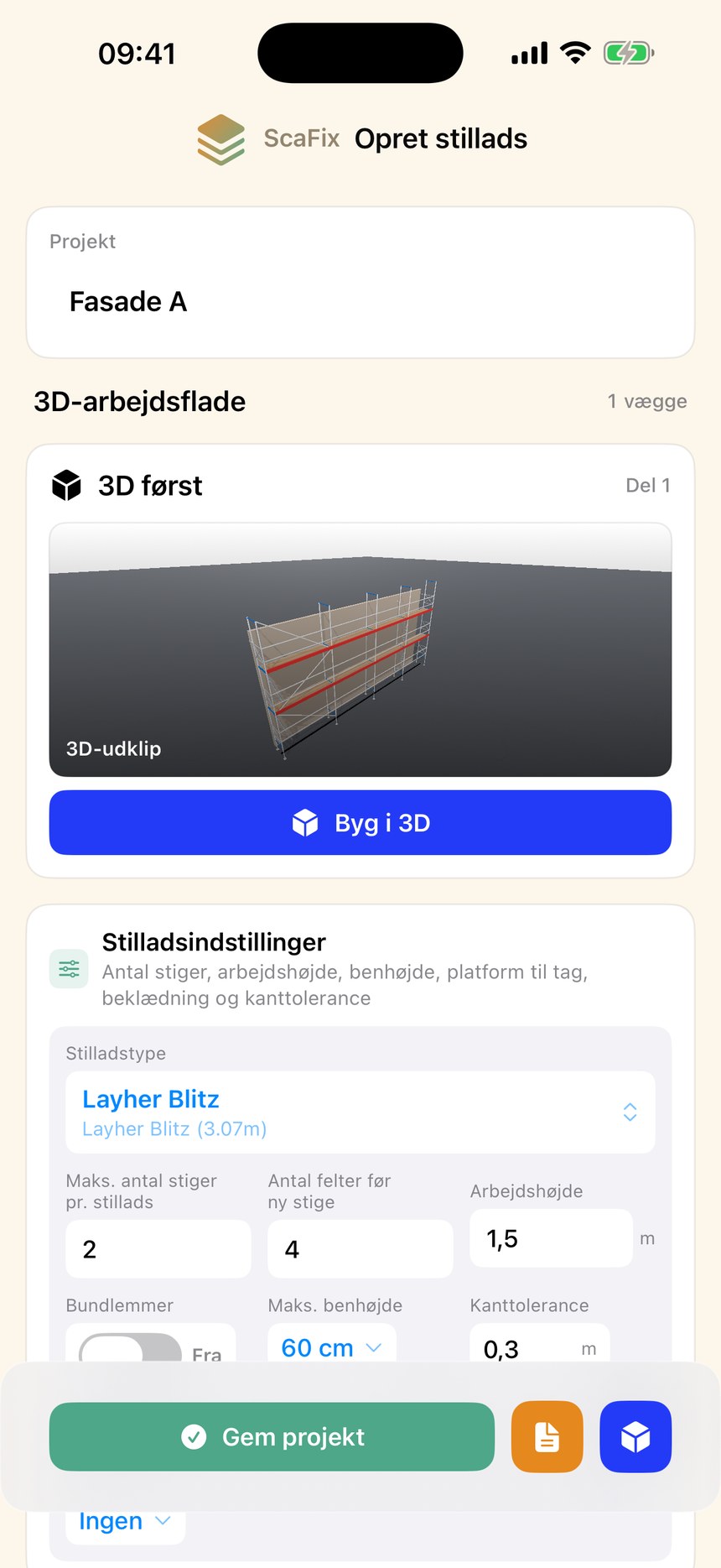Image resolution: width=721 pixels, height=1568 pixels.
Task: Click the Wi-Fi icon in status bar
Action: (575, 52)
